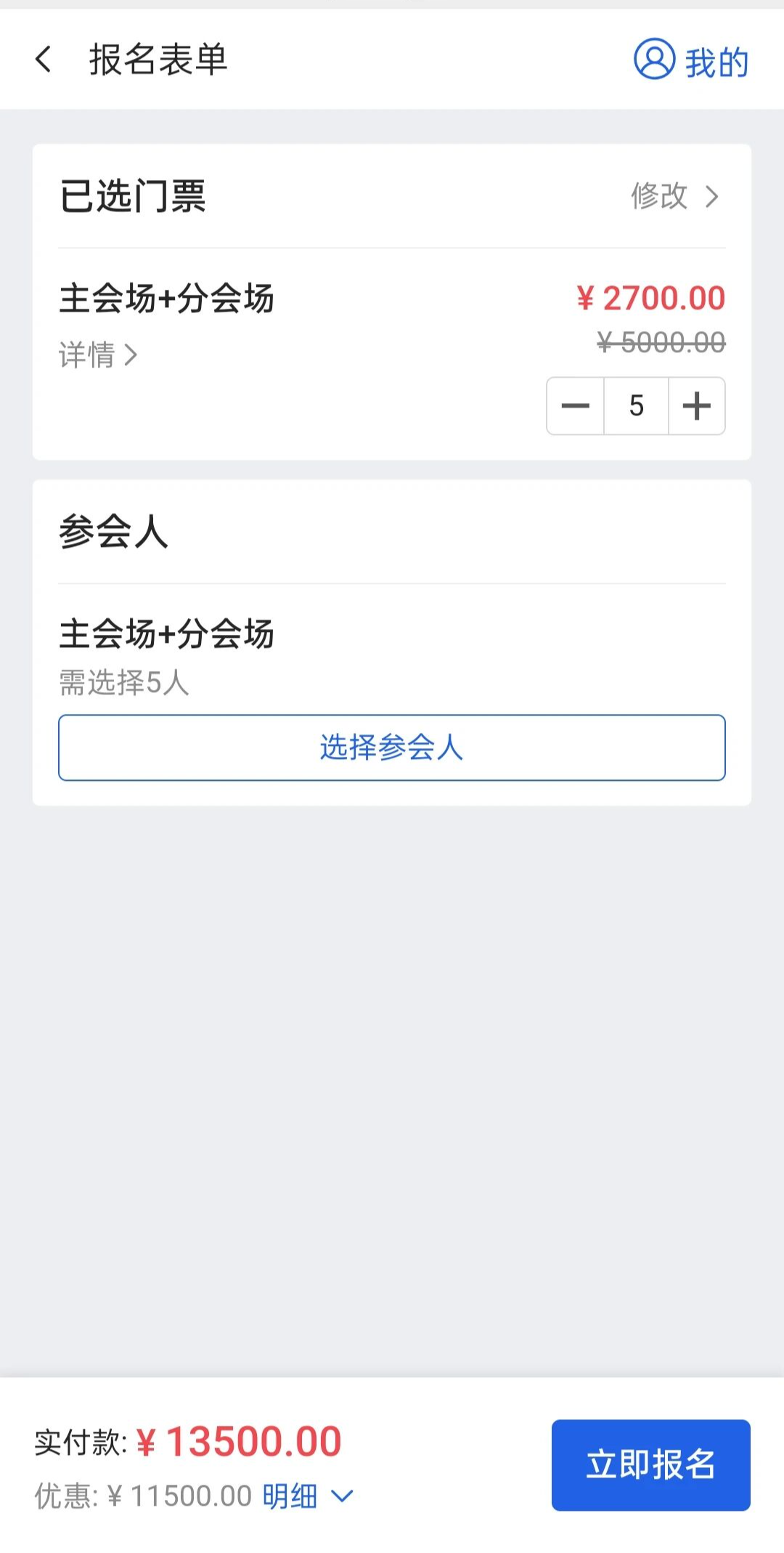784x1553 pixels.
Task: Tap 修改 to change selected tickets
Action: point(674,196)
